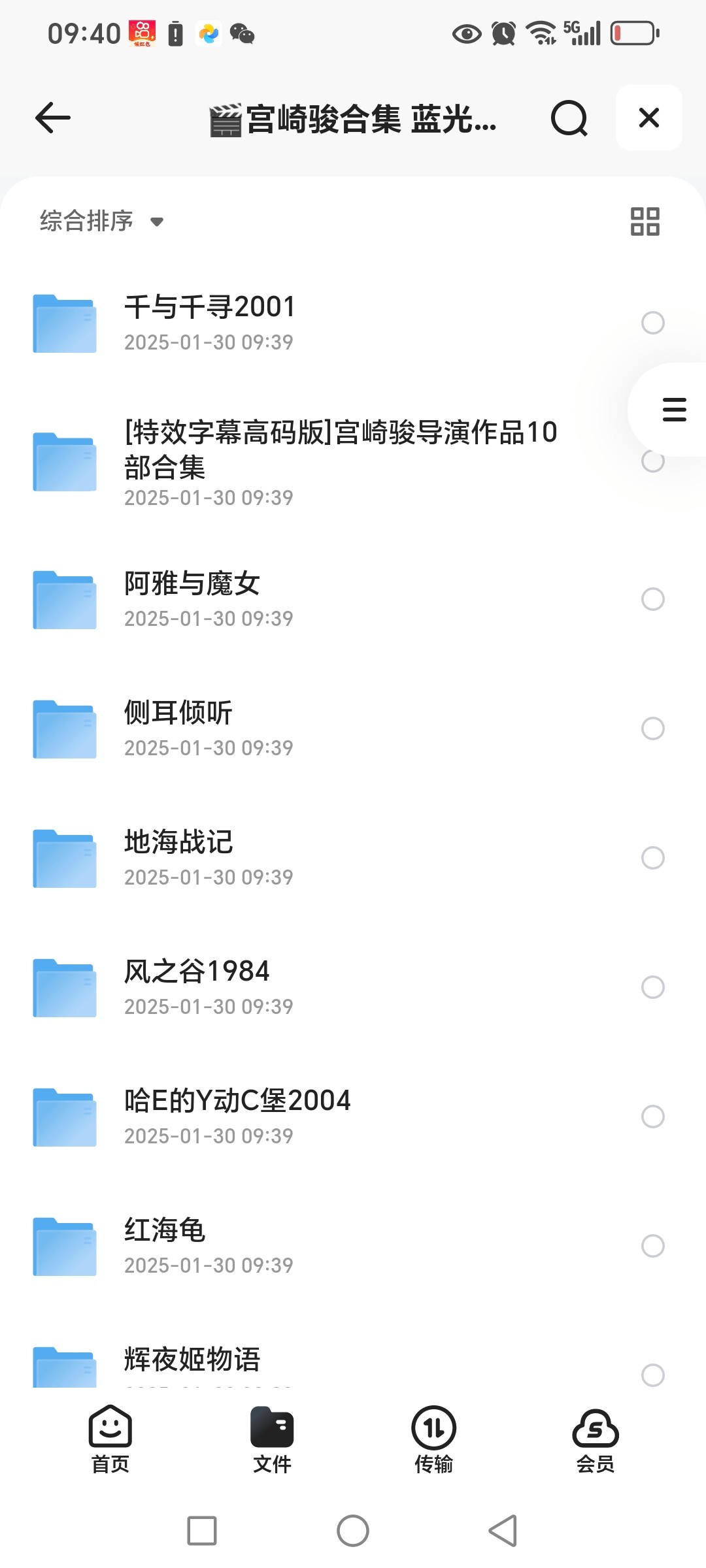706x1568 pixels.
Task: Expand the 综合排序 sort dropdown
Action: click(101, 221)
